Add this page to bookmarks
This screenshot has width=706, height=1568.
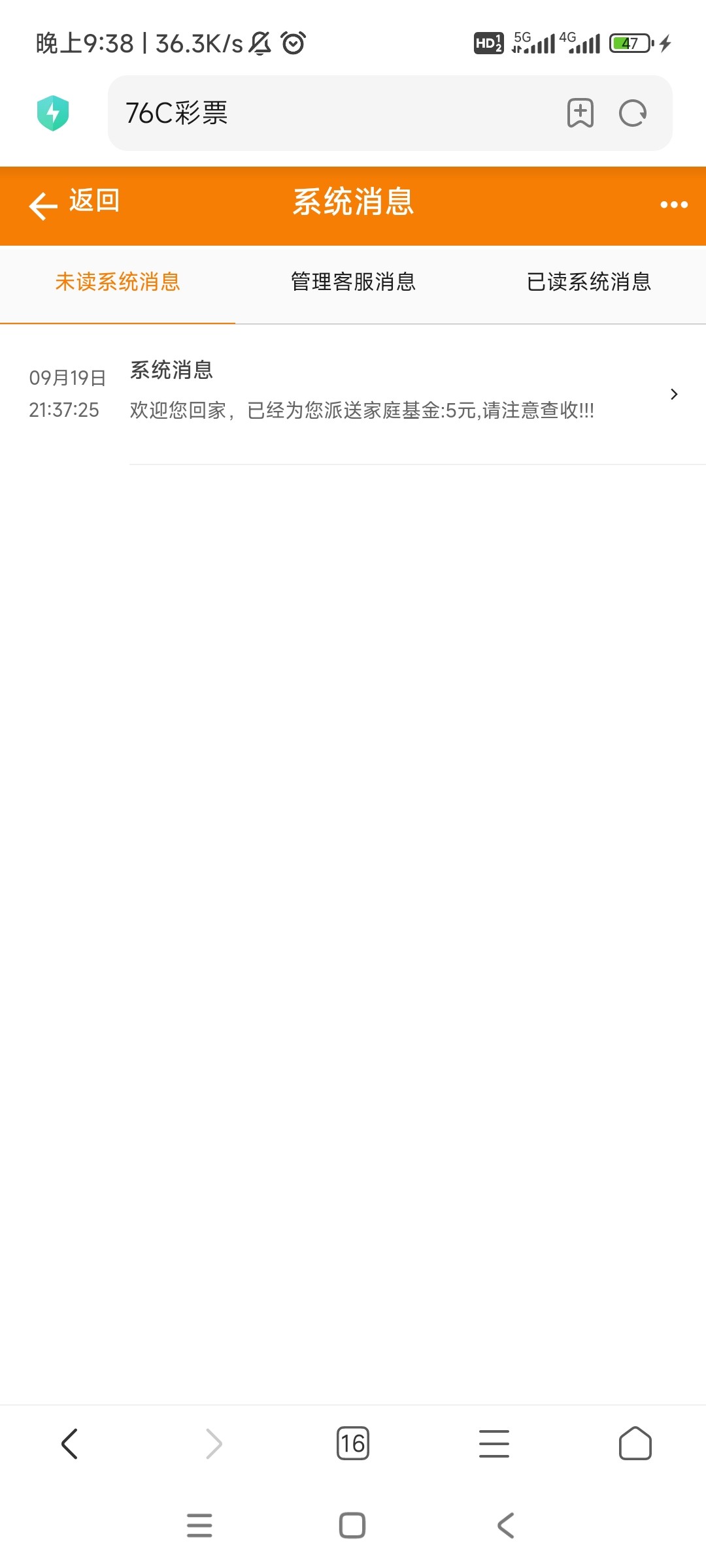[580, 113]
